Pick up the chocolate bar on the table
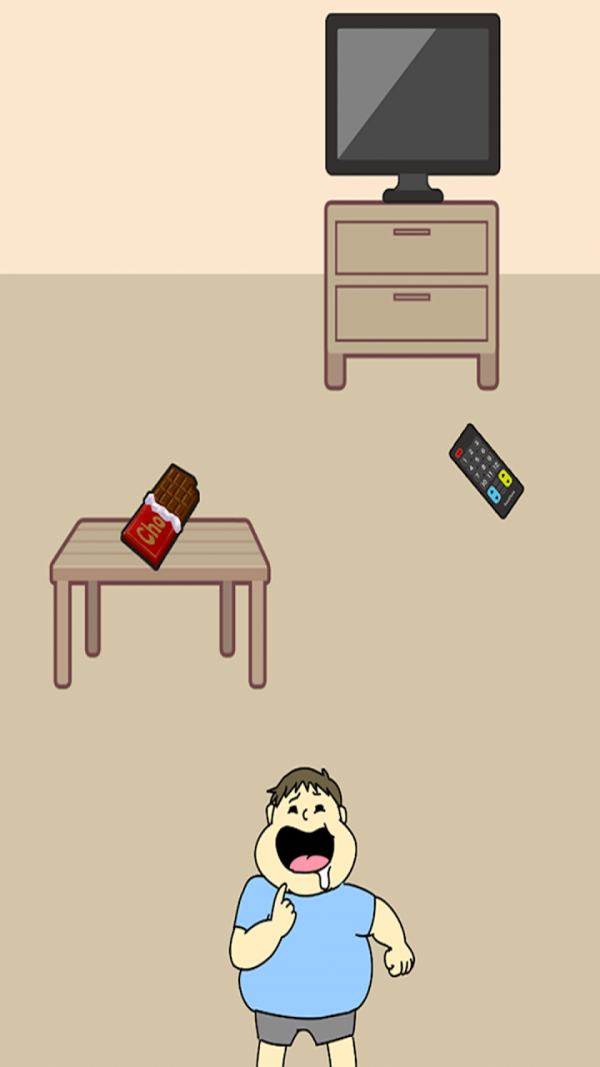 click(160, 517)
